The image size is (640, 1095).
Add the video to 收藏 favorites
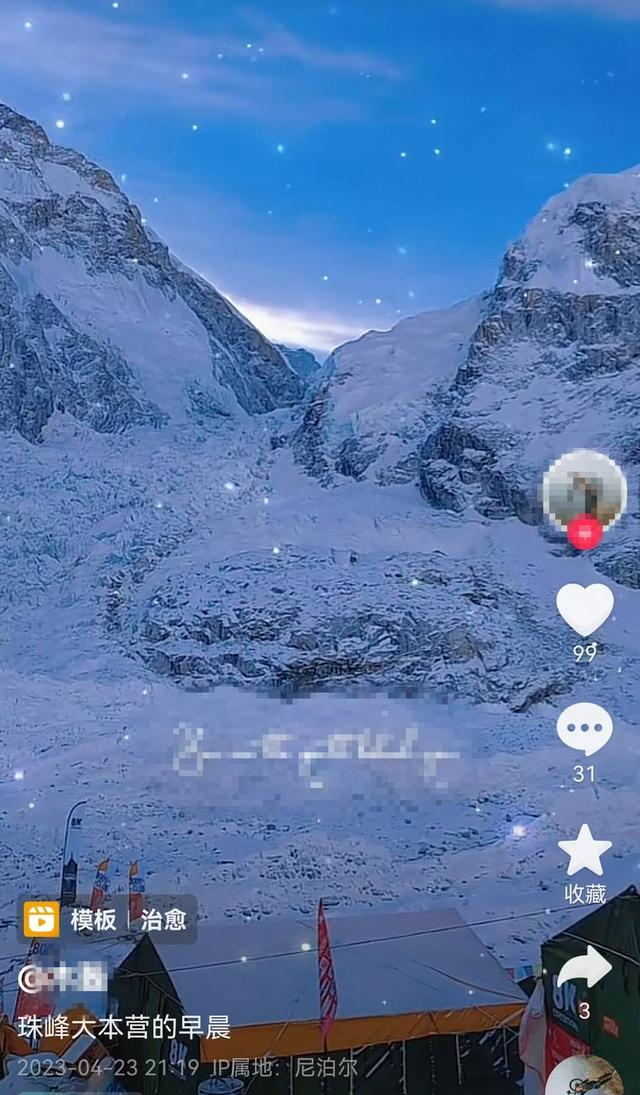coord(584,852)
